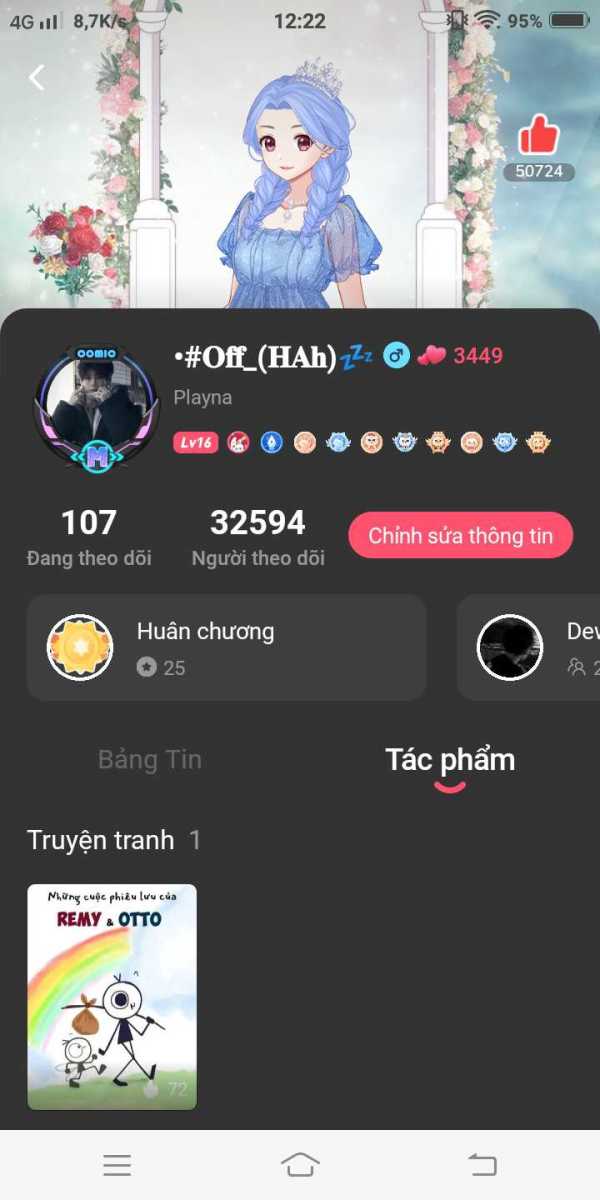600x1200 pixels.
Task: Tap Chỉnh sửa thông tin button
Action: (x=460, y=535)
